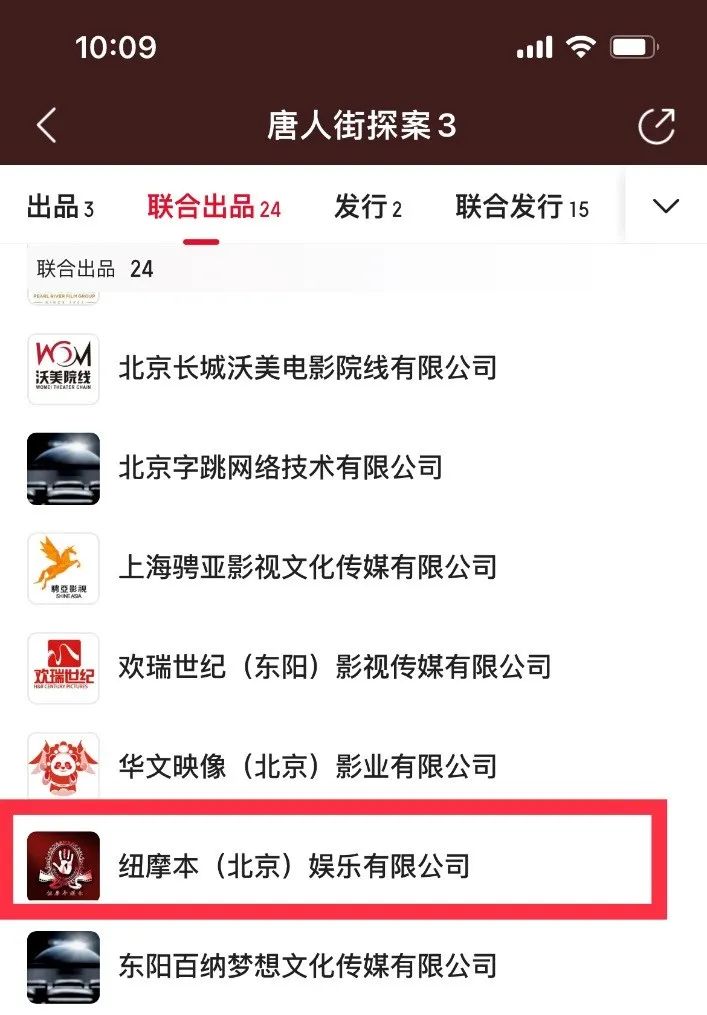Screen dimensions: 707x1015
Task: Open 北京长城沃美电影院线有限公司
Action: coord(307,368)
